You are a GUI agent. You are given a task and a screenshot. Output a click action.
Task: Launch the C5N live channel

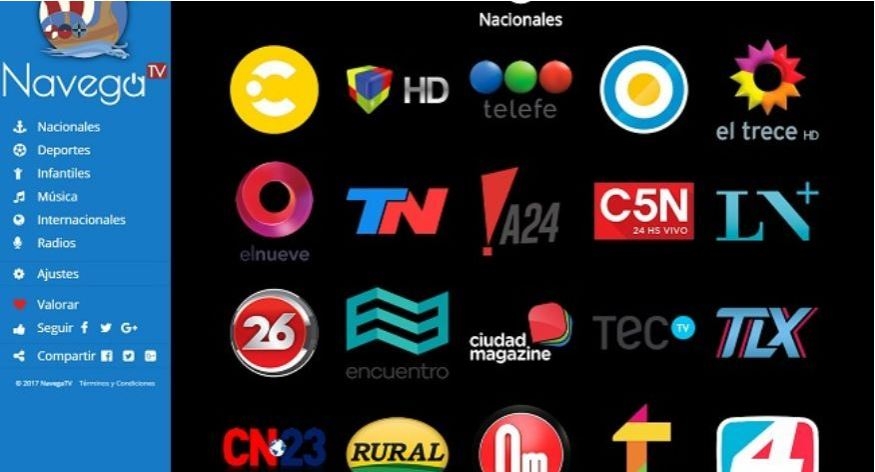643,211
